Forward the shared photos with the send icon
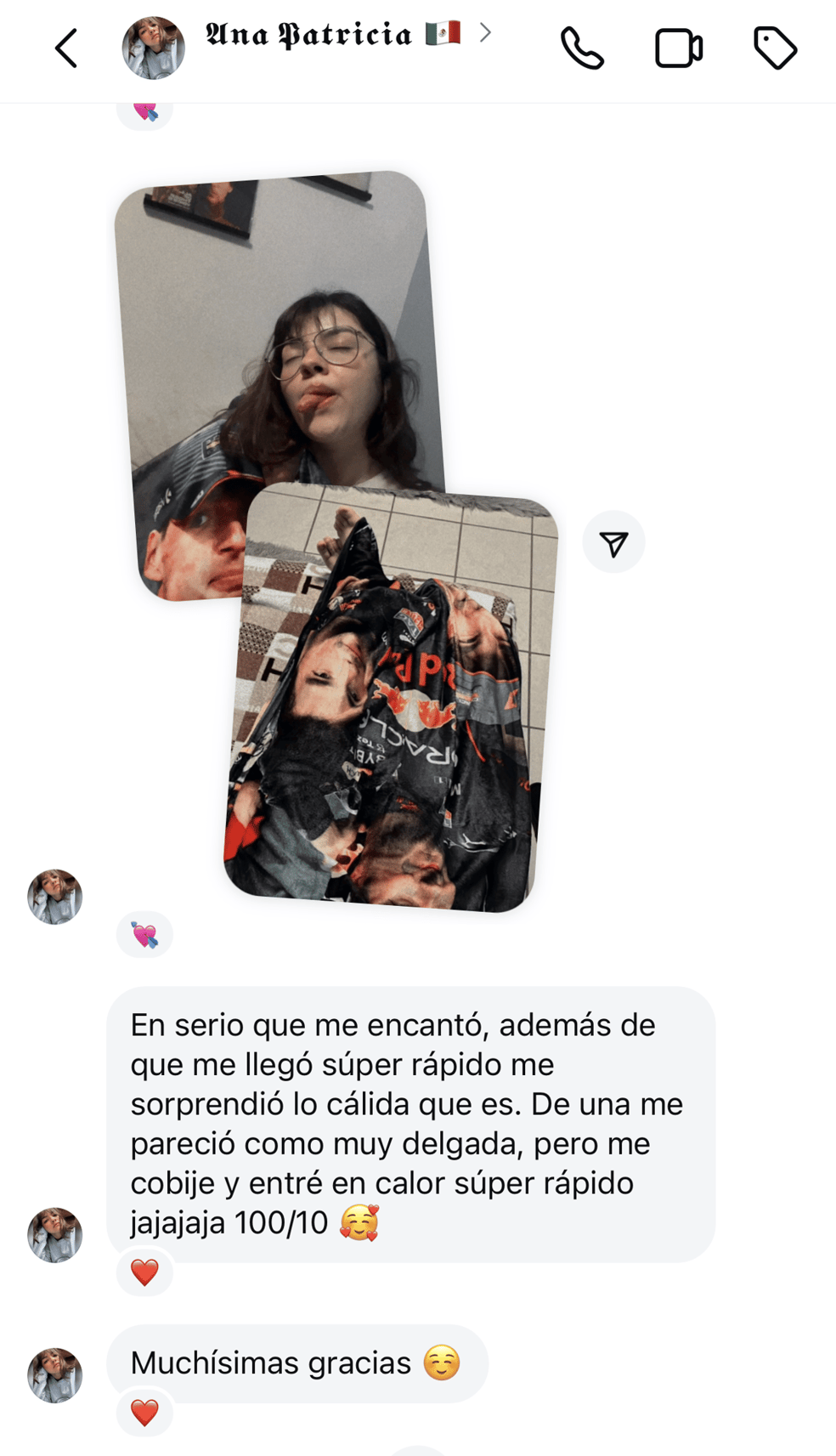The height and width of the screenshot is (1456, 836). [613, 542]
